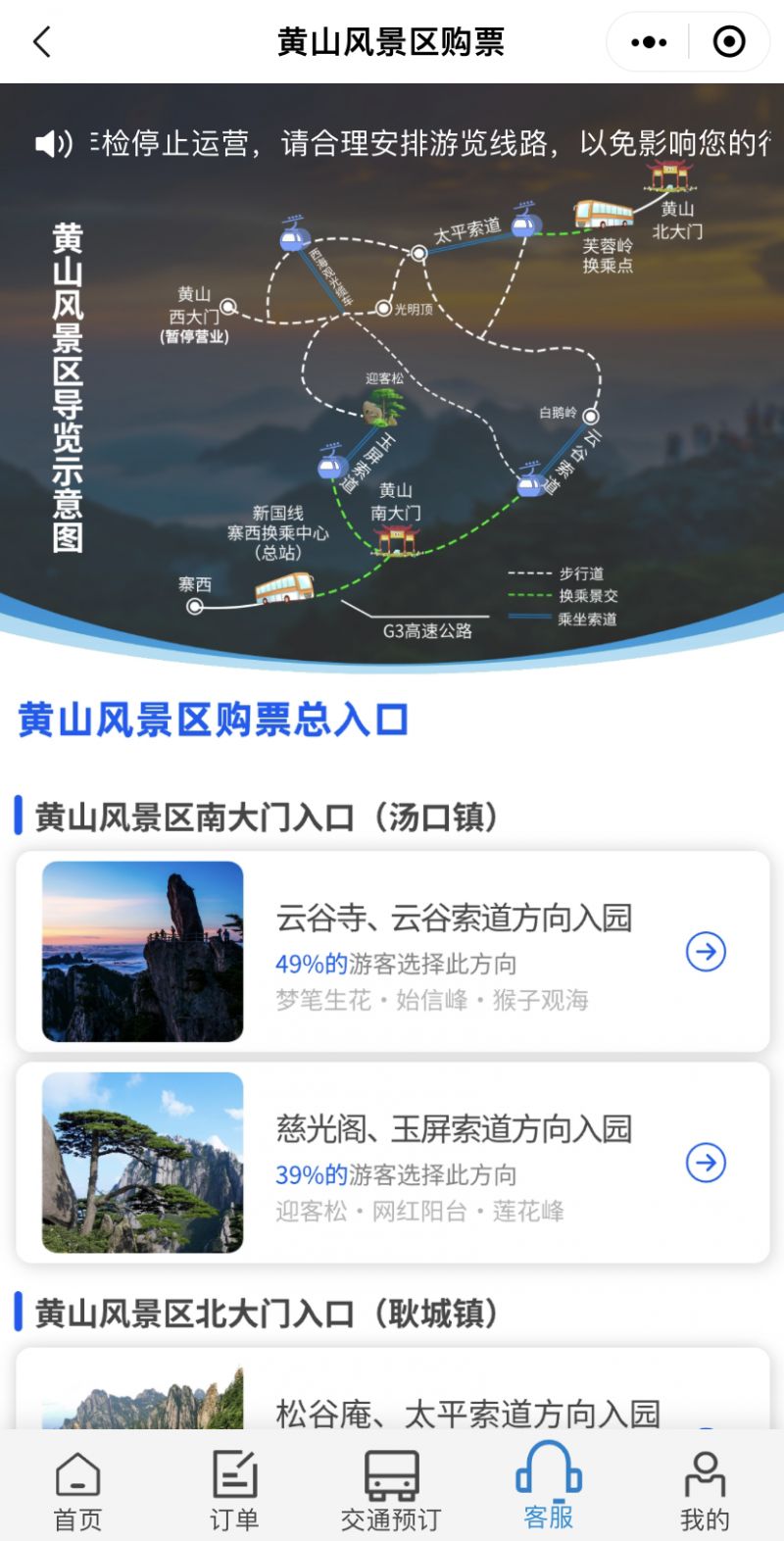Viewport: 784px width, 1541px height.
Task: Open the 松谷庵、太平索道方向入园 card
Action: 392,1388
